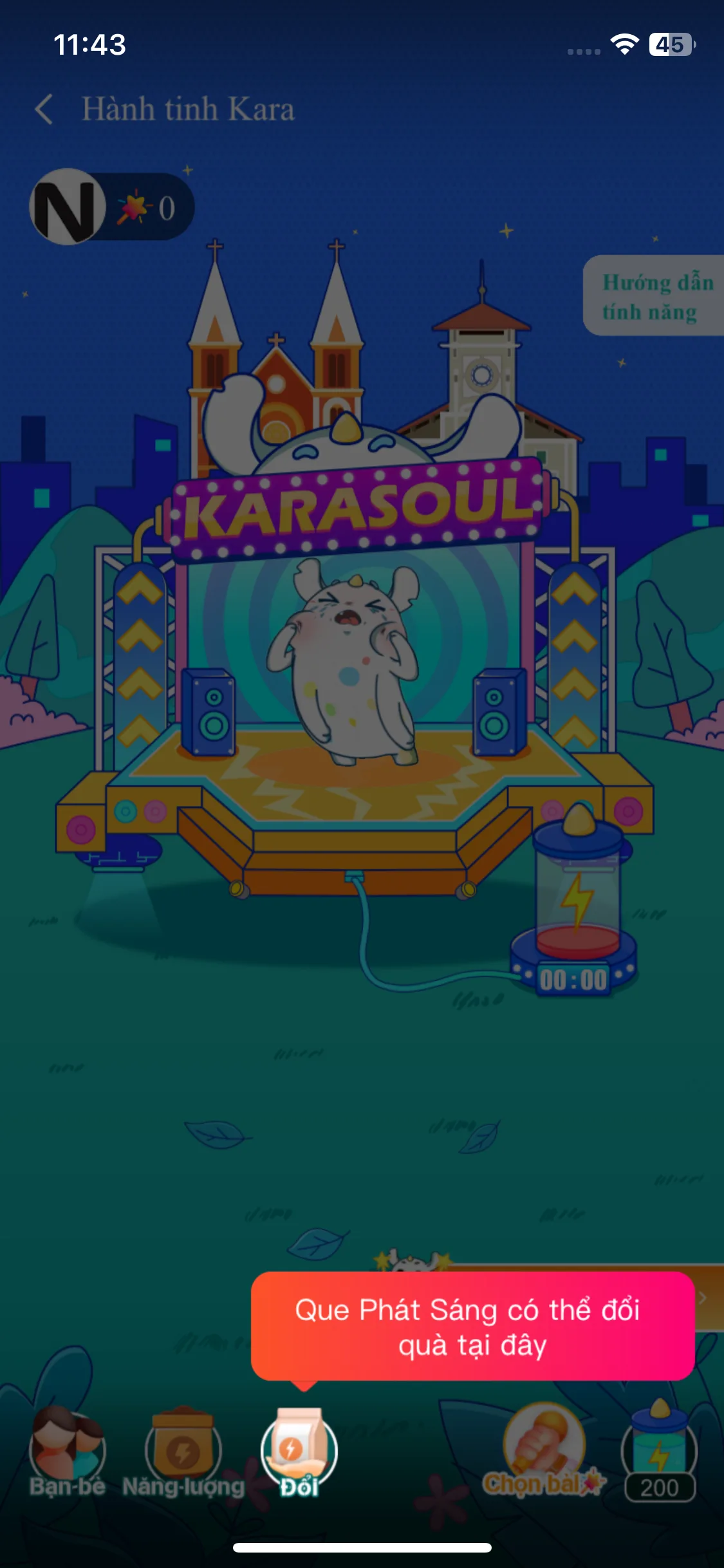724x1568 pixels.
Task: Open the Hướng dẫn tính năng guide
Action: click(654, 295)
